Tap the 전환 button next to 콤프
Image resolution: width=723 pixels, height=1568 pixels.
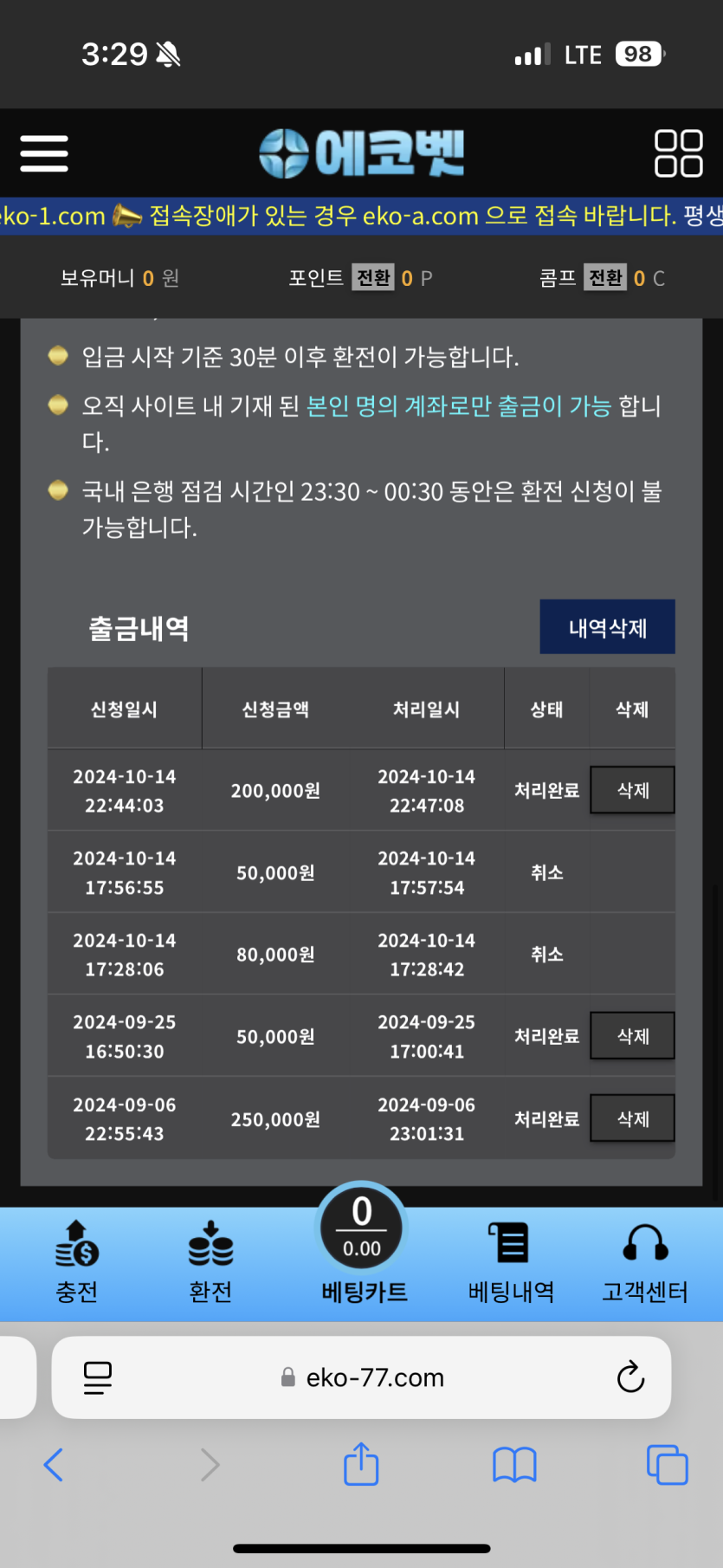point(605,277)
